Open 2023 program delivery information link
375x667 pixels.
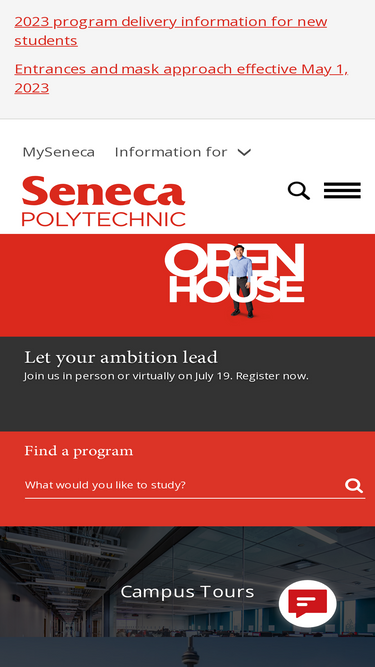[x=170, y=31]
